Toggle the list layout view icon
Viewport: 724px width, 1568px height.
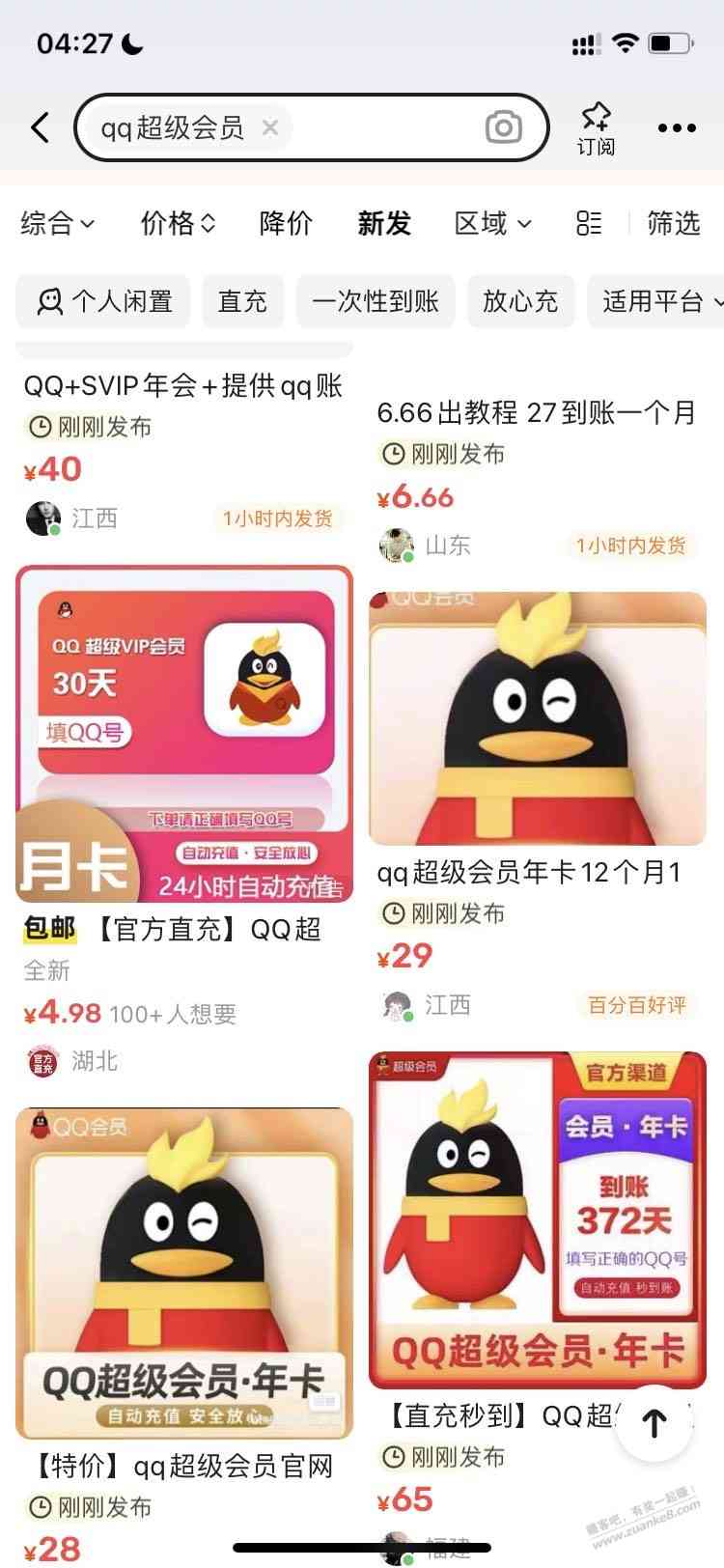[589, 224]
